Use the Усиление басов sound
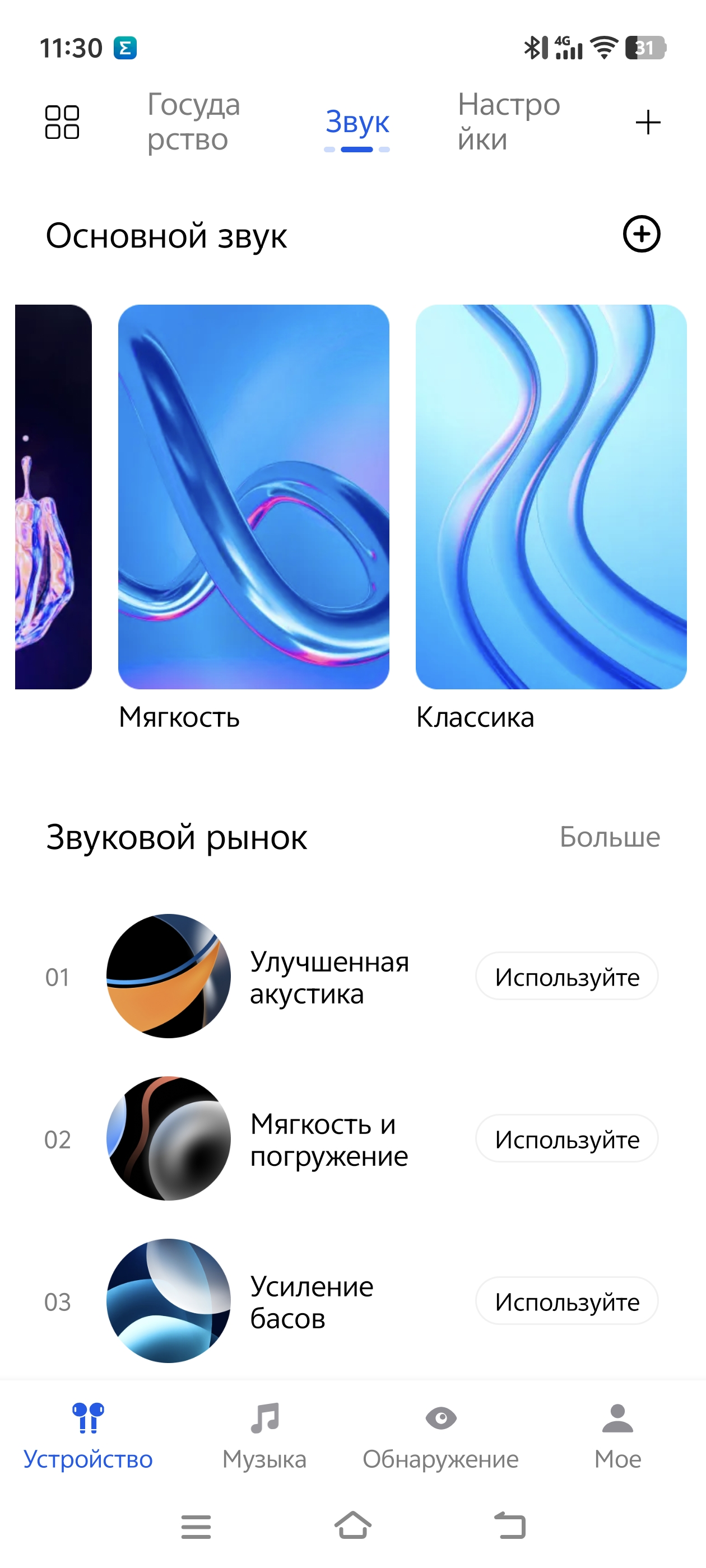This screenshot has width=706, height=1568. click(566, 1301)
